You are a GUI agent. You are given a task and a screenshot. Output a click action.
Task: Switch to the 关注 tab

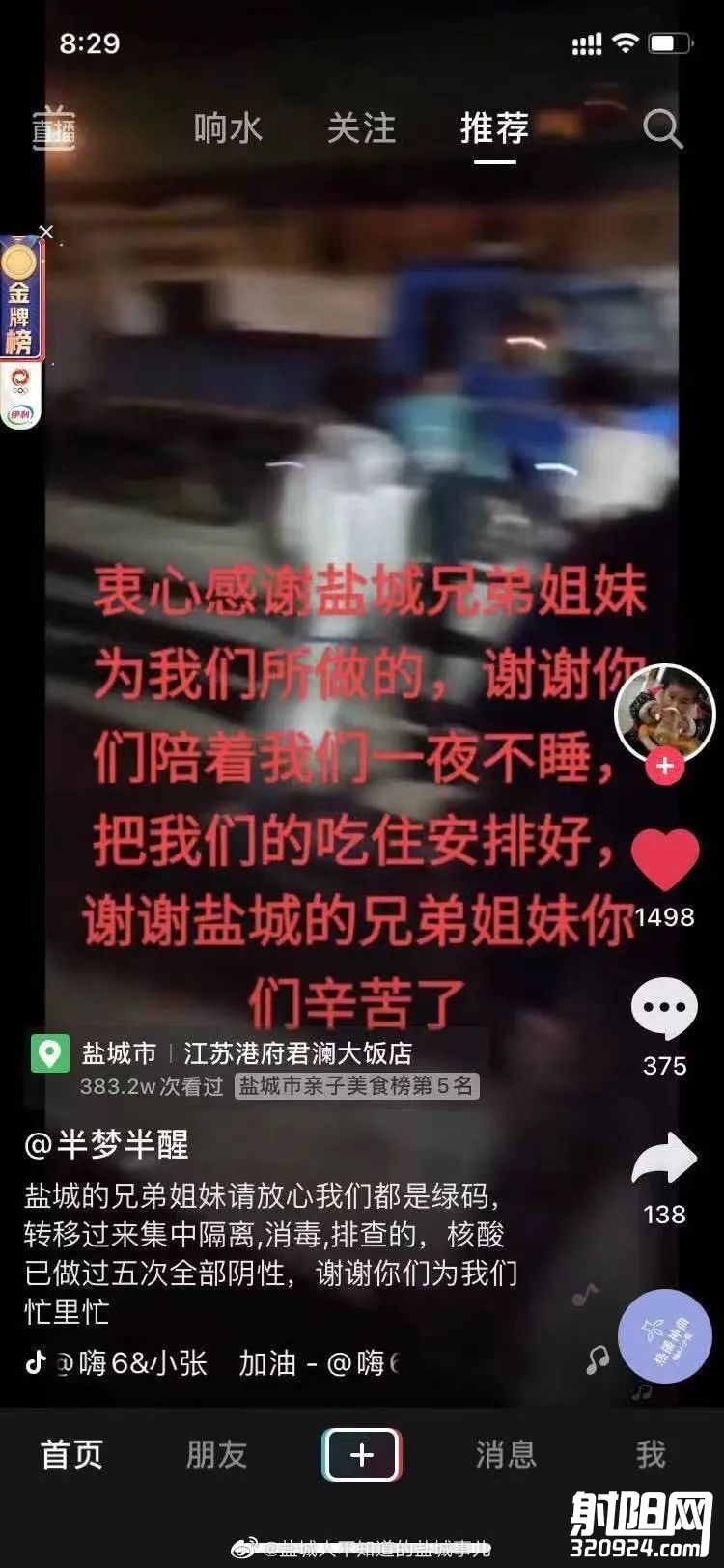361,128
